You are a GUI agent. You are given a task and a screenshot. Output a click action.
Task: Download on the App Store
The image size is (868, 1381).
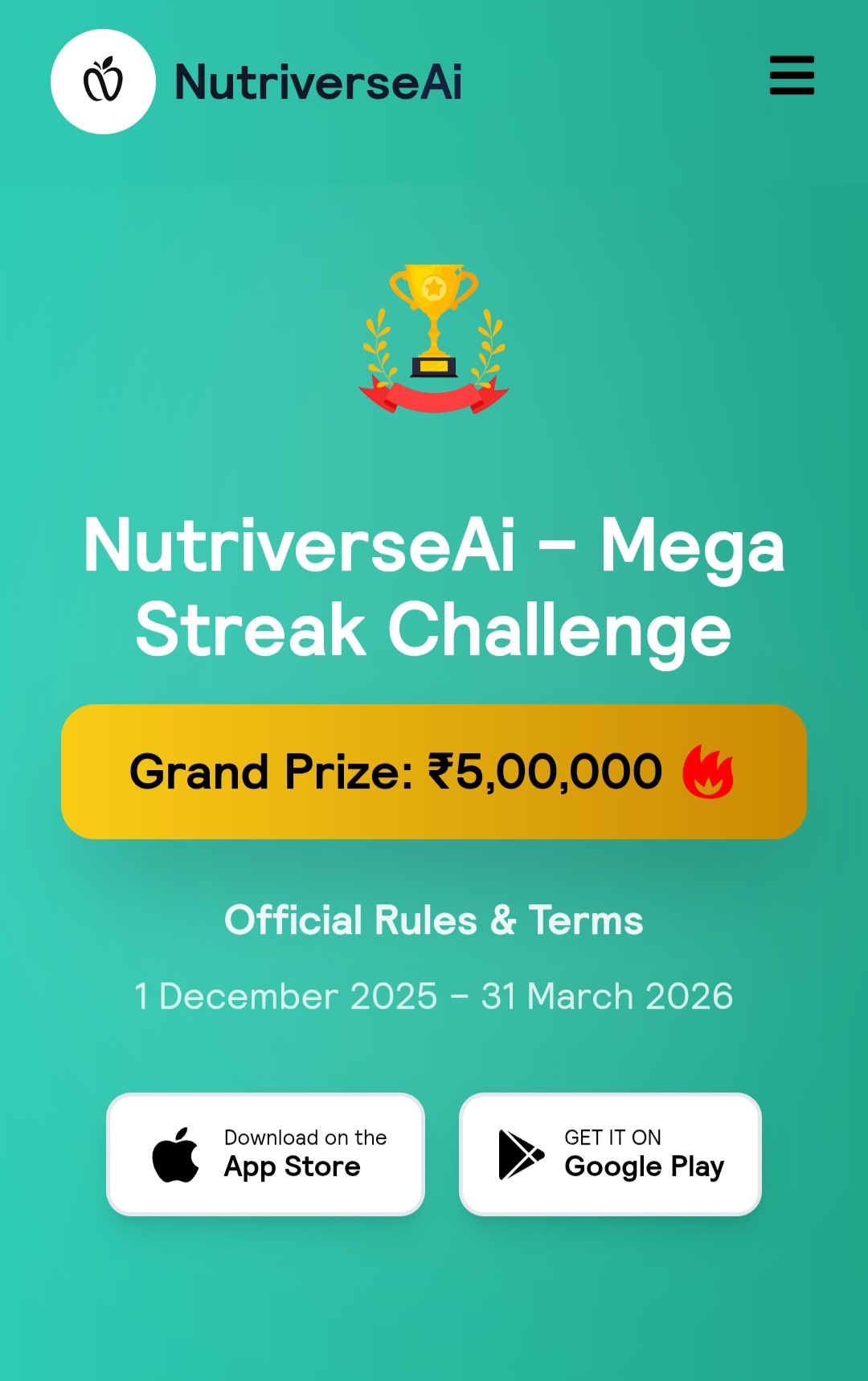[x=265, y=1154]
